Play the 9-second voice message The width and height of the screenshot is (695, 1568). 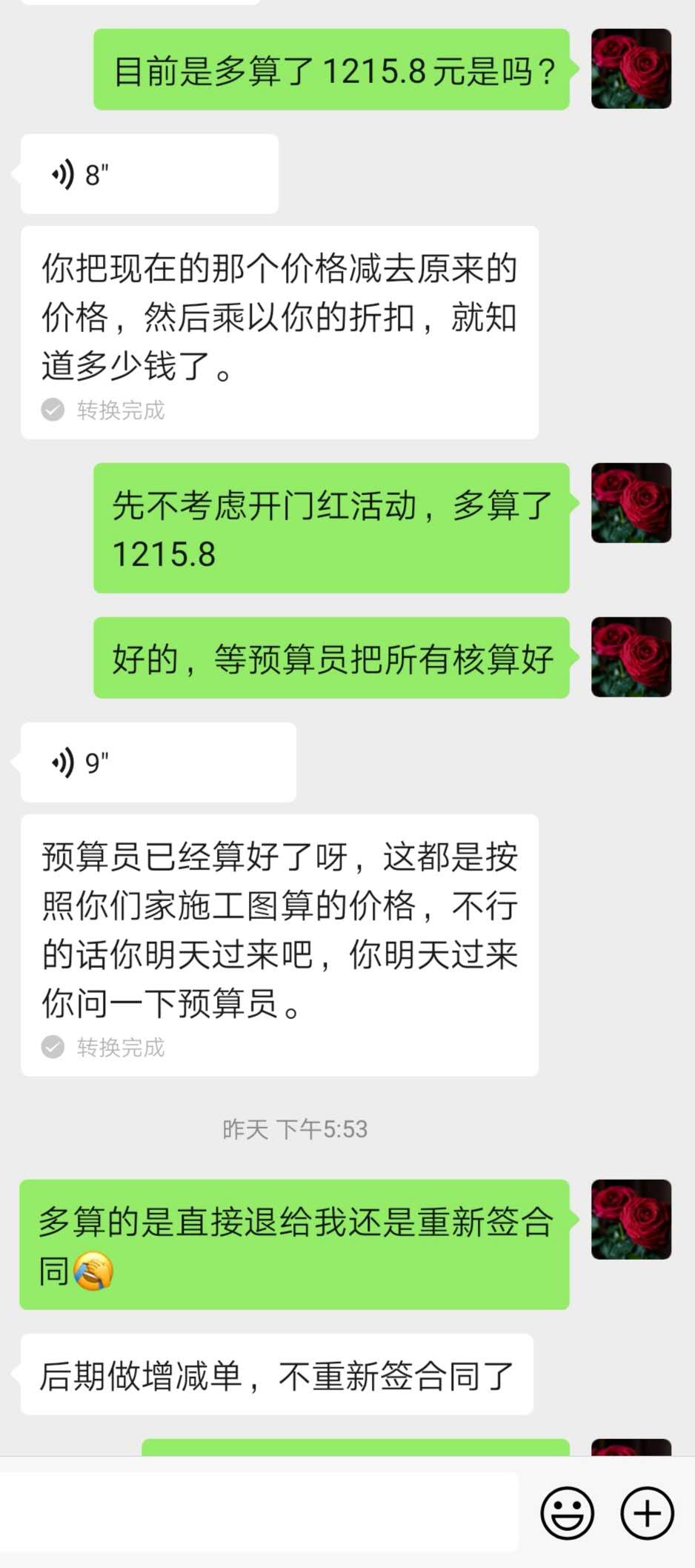click(157, 763)
